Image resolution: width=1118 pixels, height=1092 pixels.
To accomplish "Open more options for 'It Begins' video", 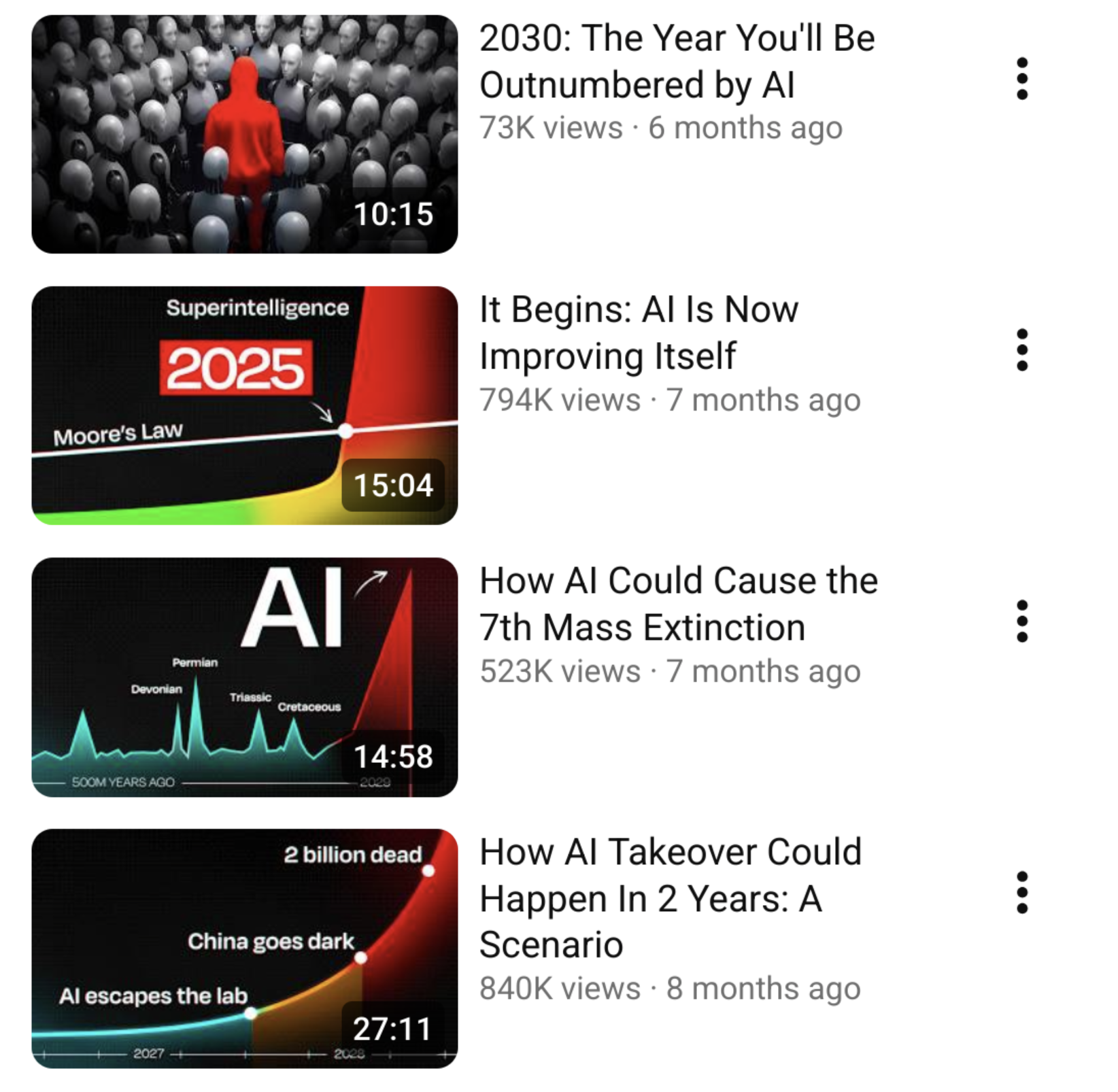I will (1021, 350).
